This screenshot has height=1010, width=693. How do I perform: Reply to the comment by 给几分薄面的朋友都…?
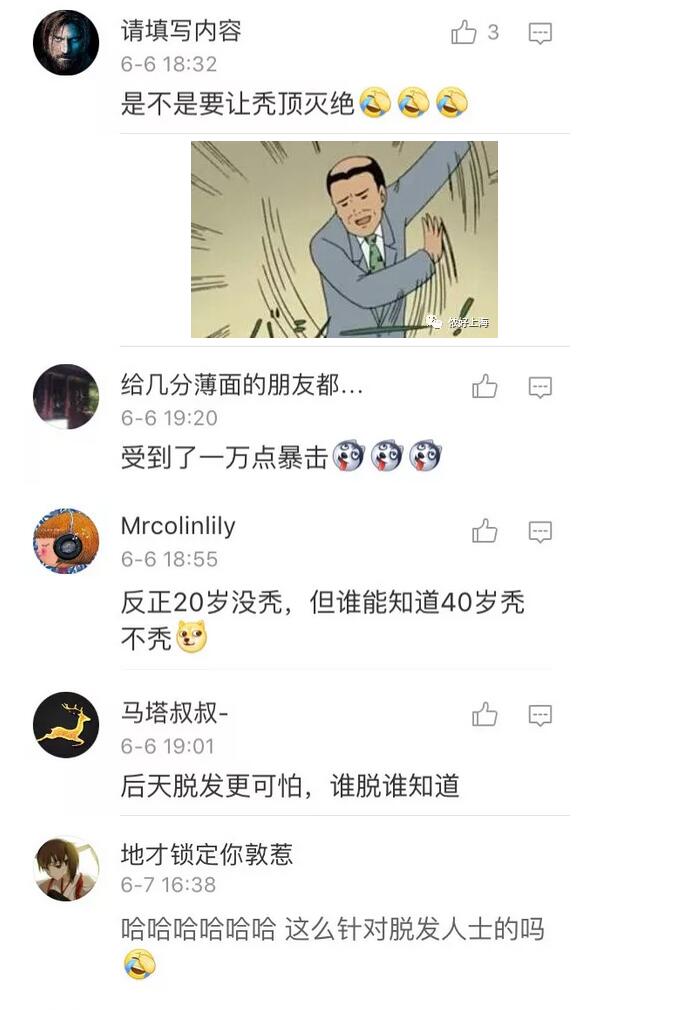tap(540, 387)
